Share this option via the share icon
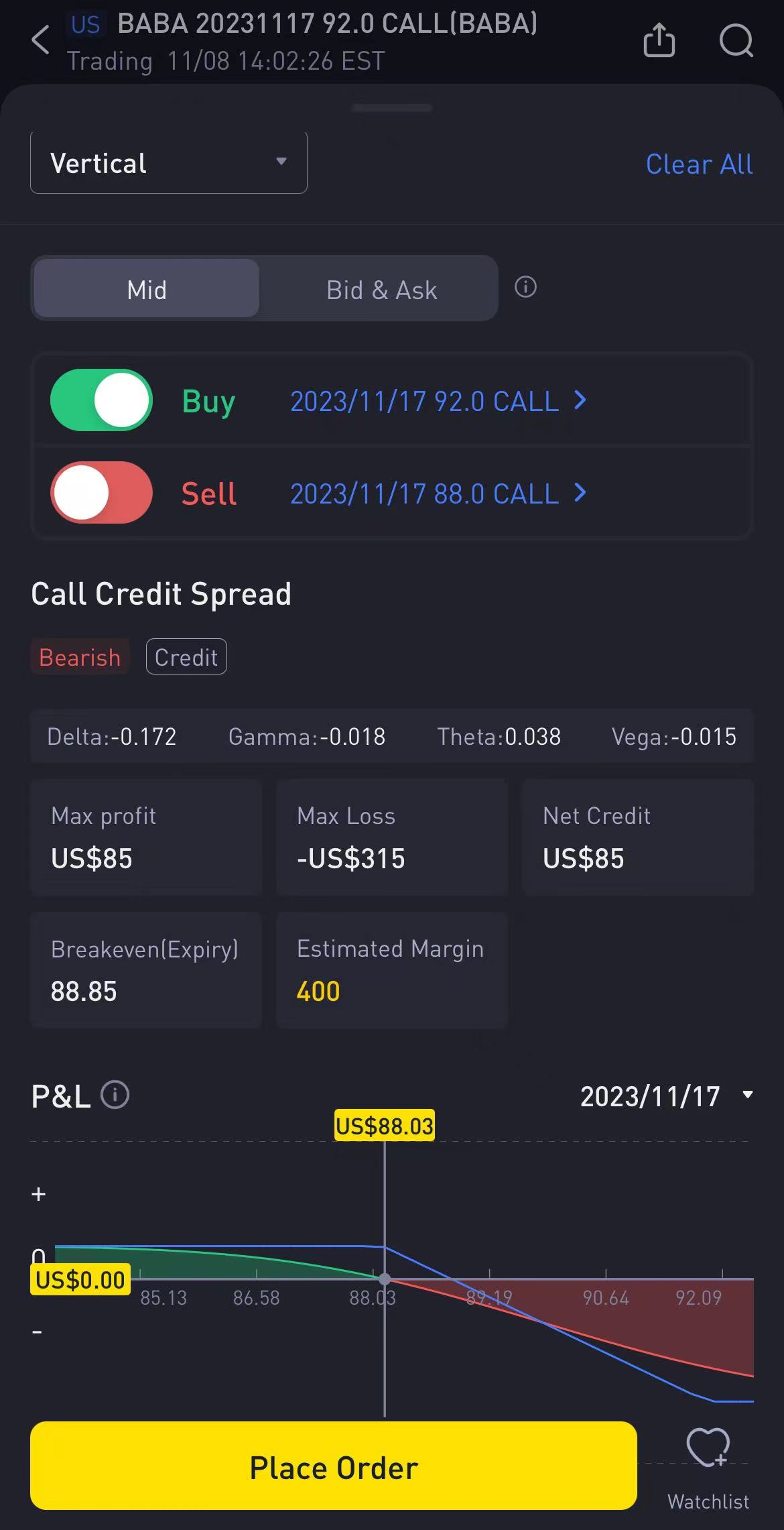 coord(659,40)
